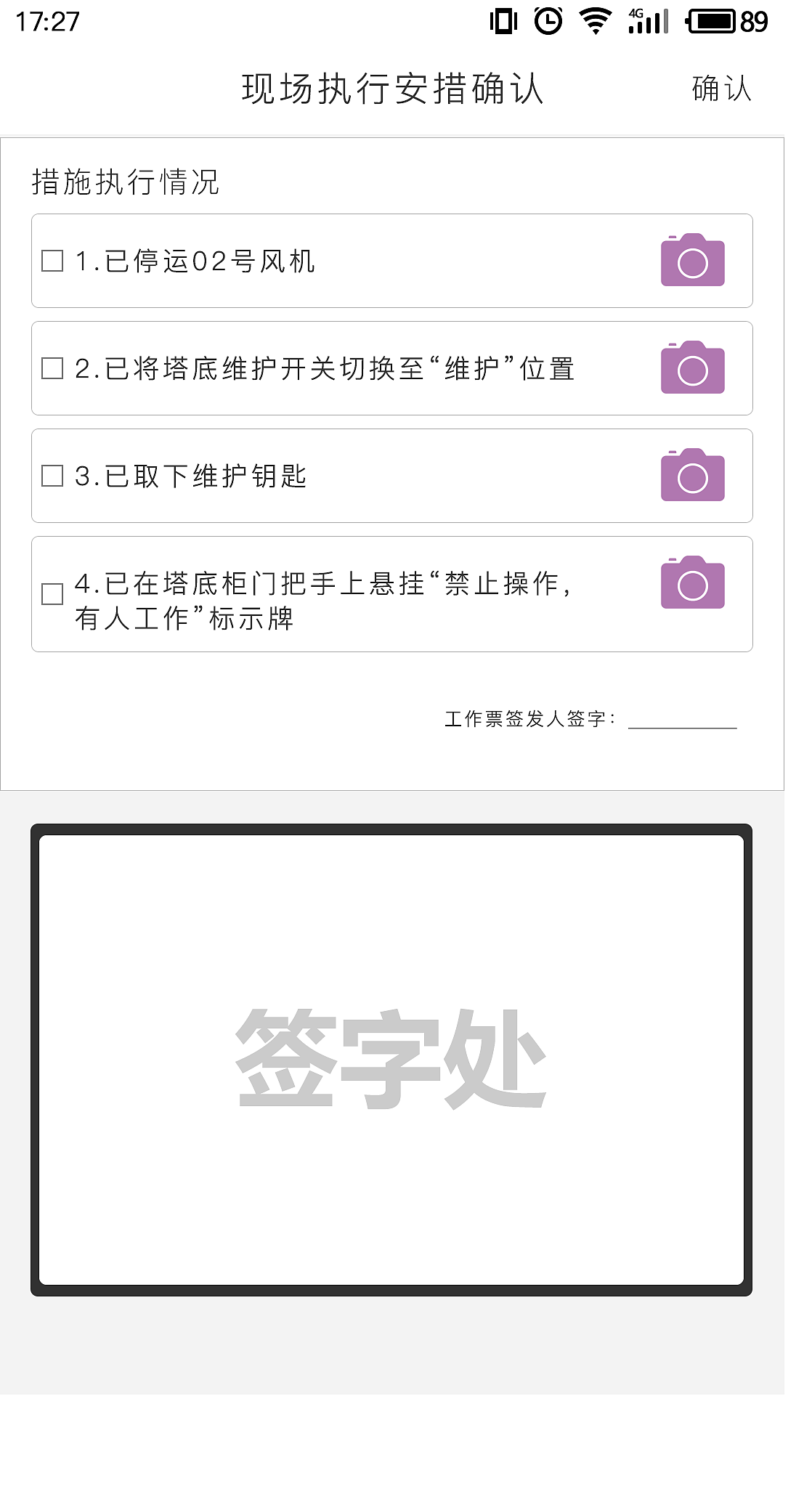This screenshot has width=812, height=1486.
Task: Mark the 悬挂"禁止操作,有人工作"标示牌 checkbox
Action: [x=52, y=594]
